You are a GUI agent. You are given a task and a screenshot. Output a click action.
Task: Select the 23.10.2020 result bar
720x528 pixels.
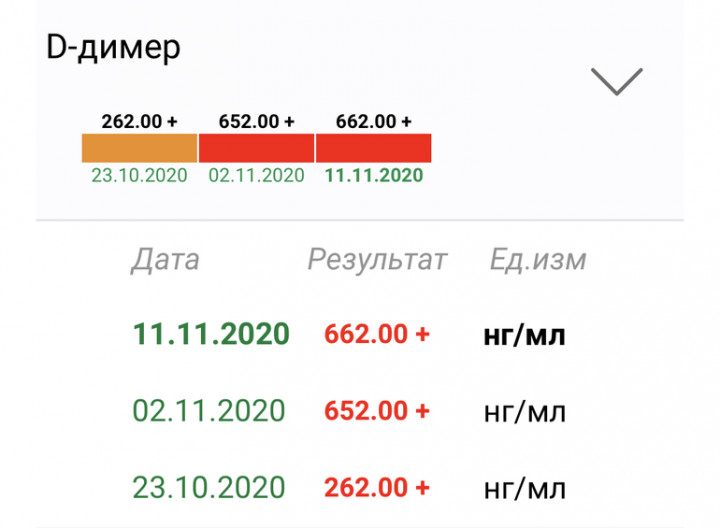click(139, 148)
